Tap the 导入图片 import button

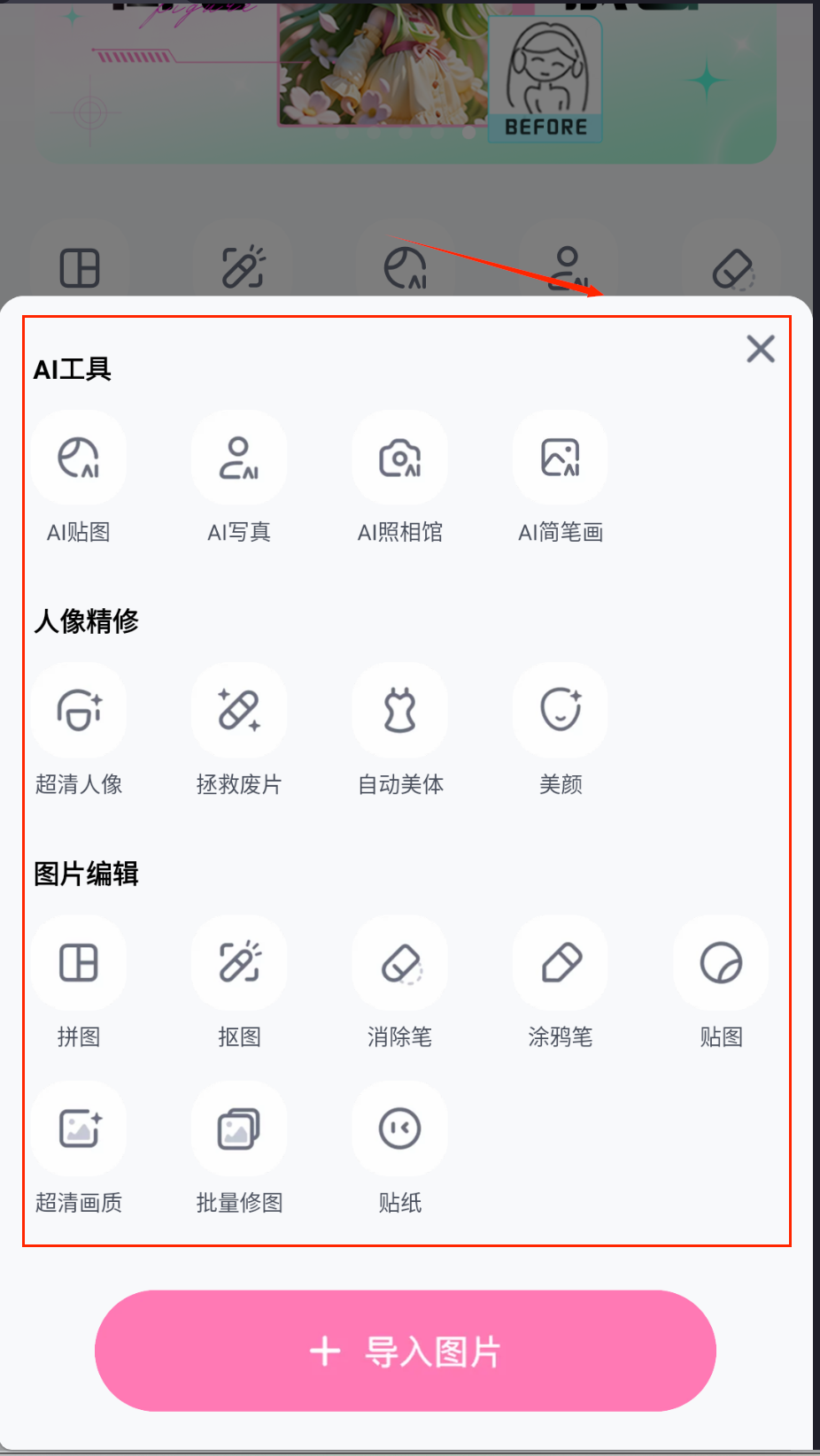click(x=406, y=1351)
